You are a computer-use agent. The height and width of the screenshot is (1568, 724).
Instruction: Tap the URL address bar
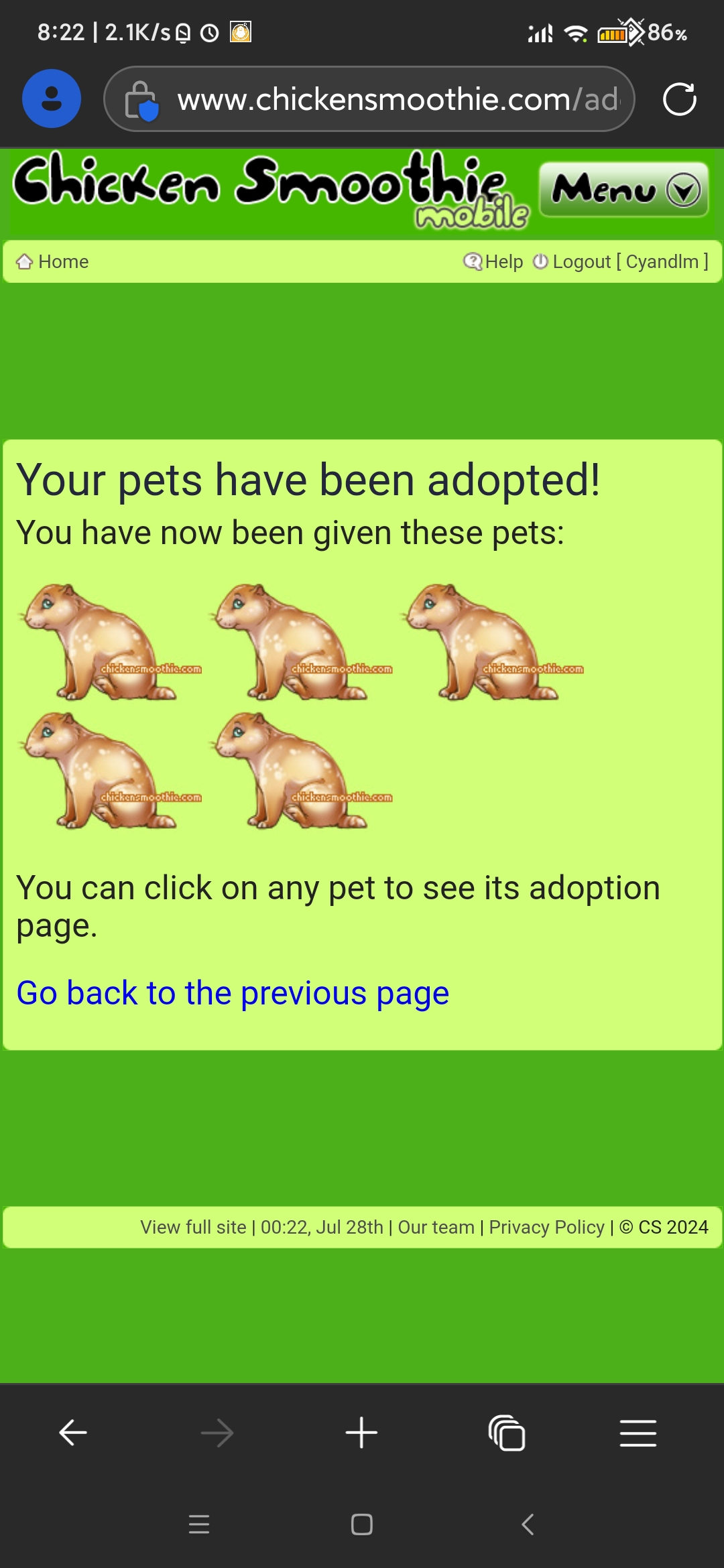[x=396, y=100]
